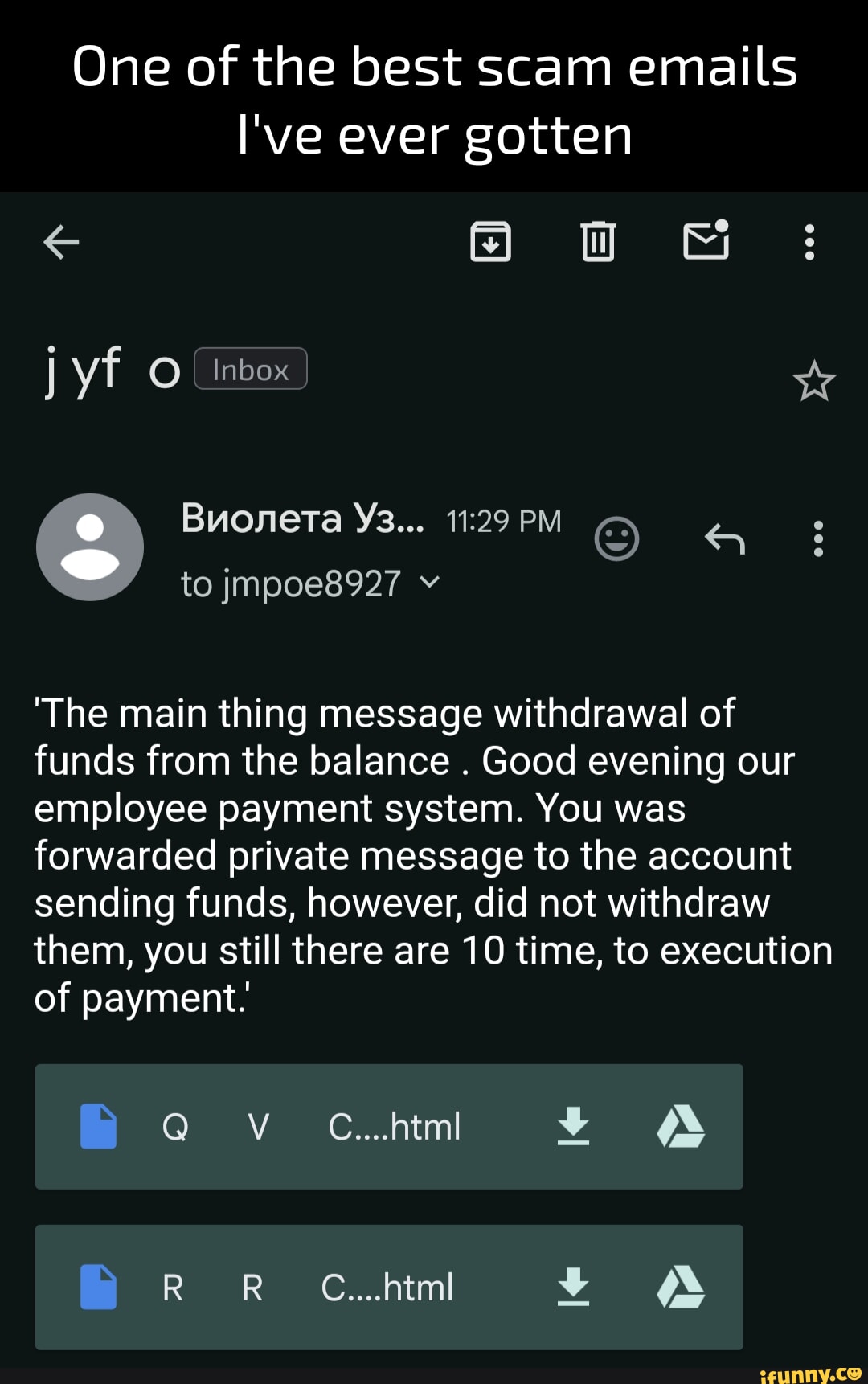Navigate back to the inbox
This screenshot has width=868, height=1384.
(59, 241)
